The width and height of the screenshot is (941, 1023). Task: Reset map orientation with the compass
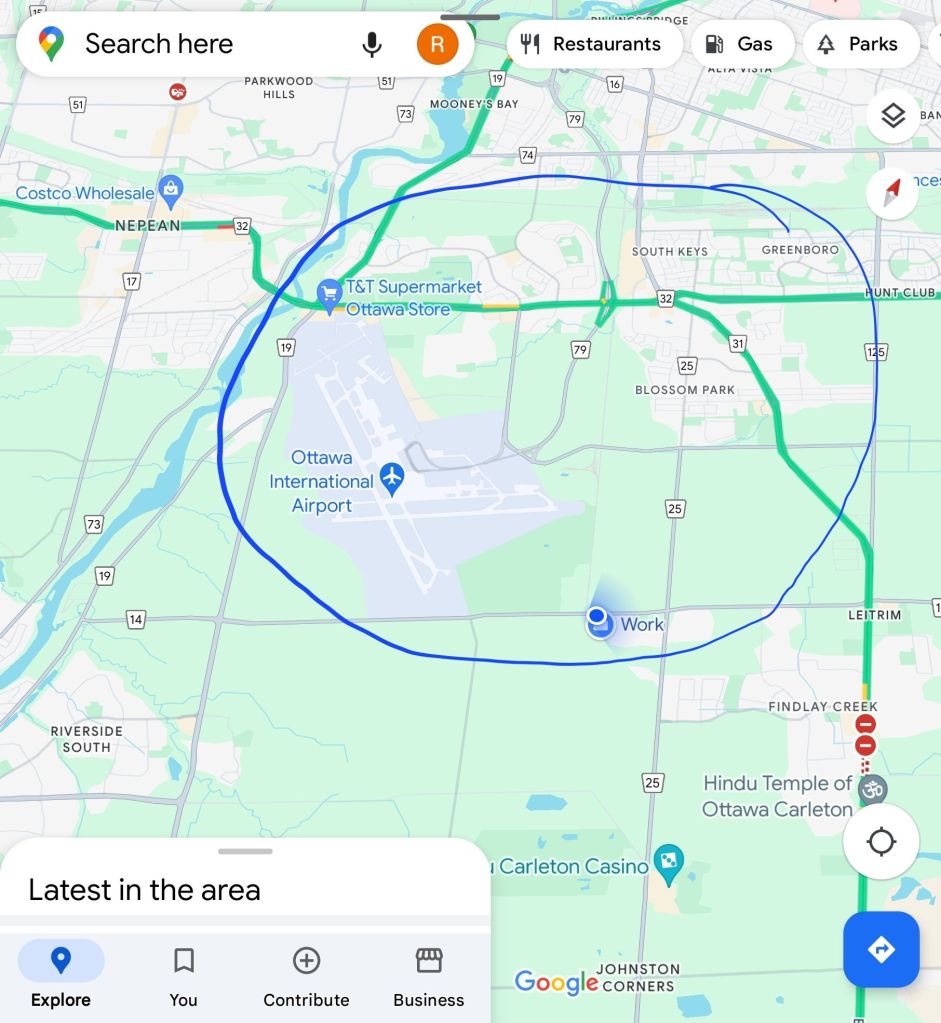point(893,192)
